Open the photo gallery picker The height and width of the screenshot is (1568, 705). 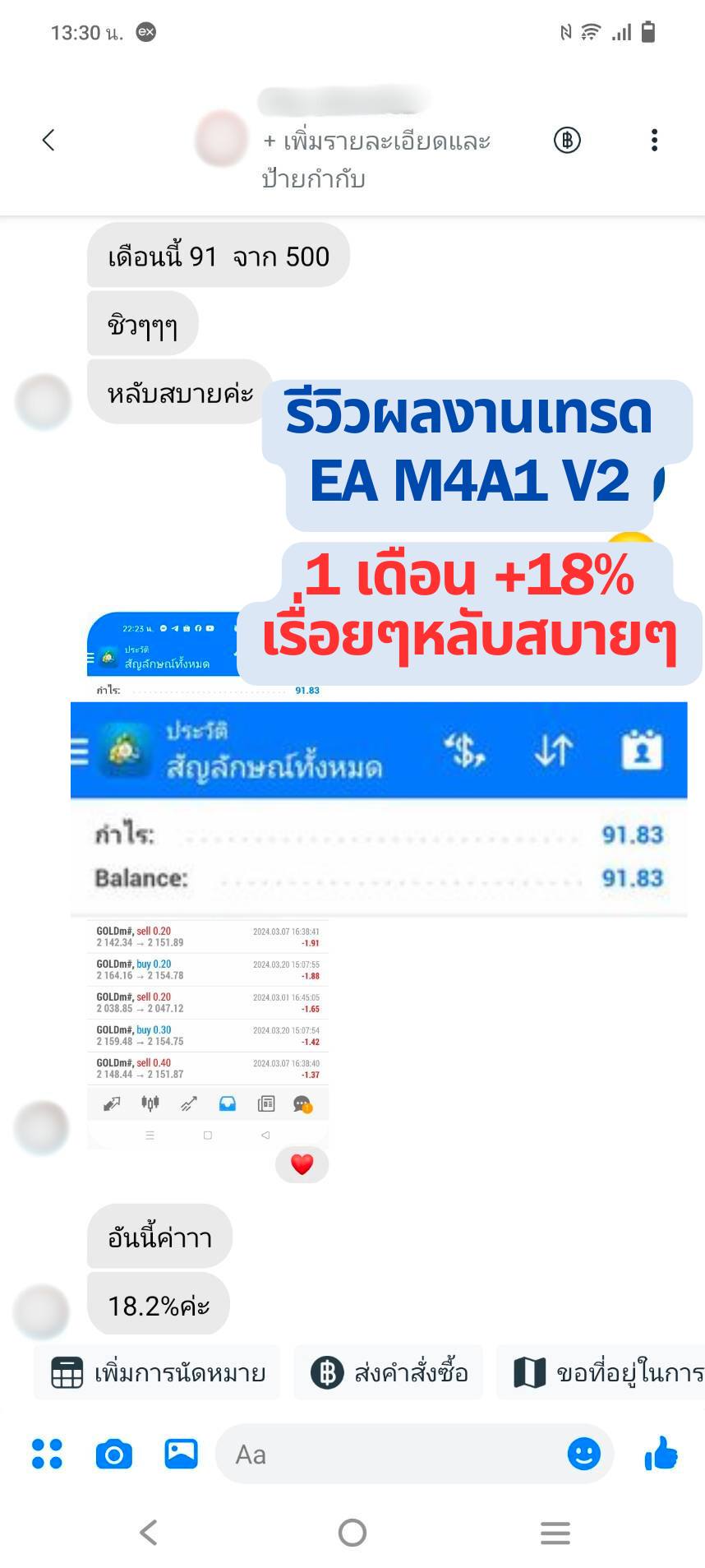pos(181,1454)
